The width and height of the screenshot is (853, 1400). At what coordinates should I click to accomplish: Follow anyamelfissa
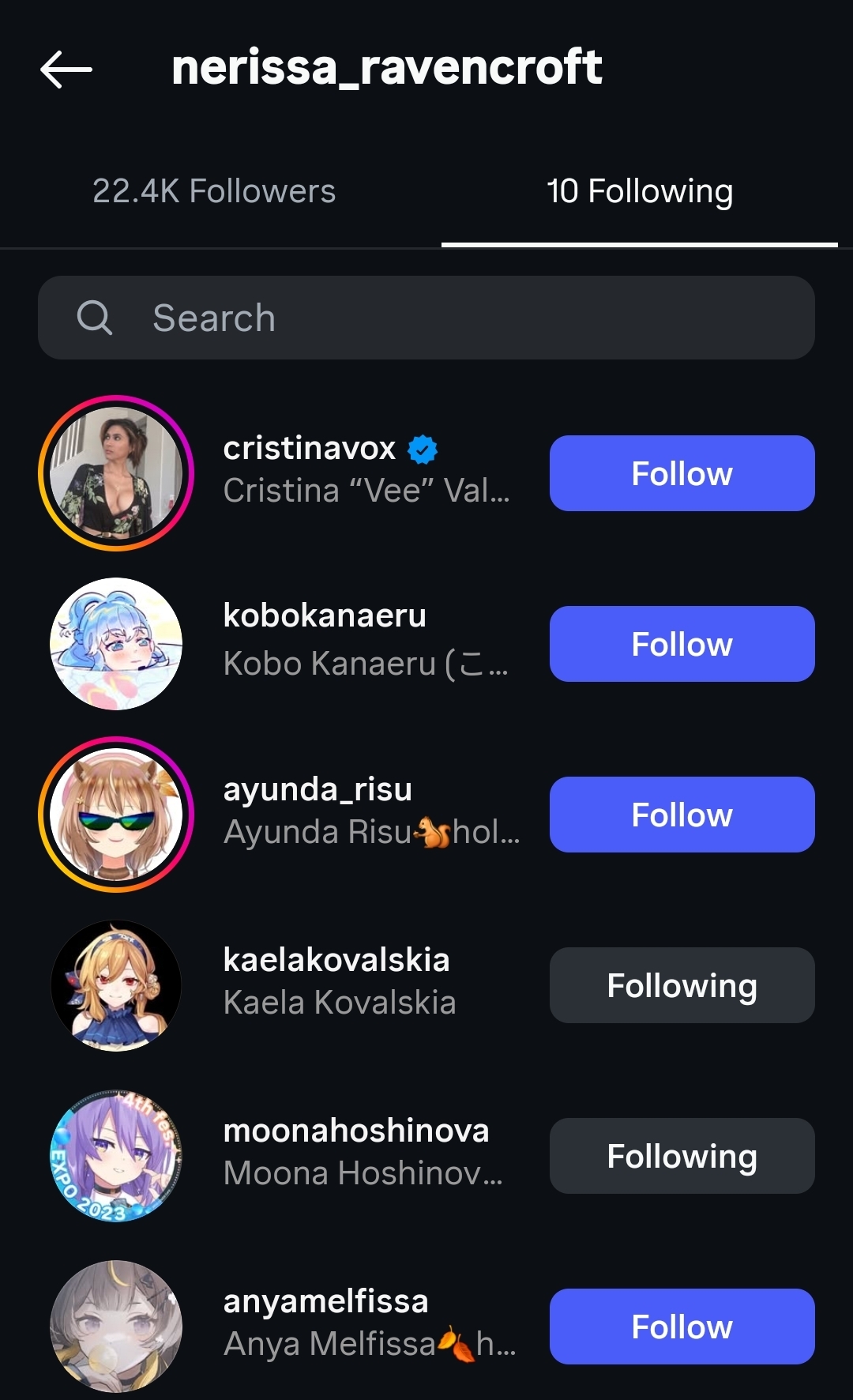[x=682, y=1327]
